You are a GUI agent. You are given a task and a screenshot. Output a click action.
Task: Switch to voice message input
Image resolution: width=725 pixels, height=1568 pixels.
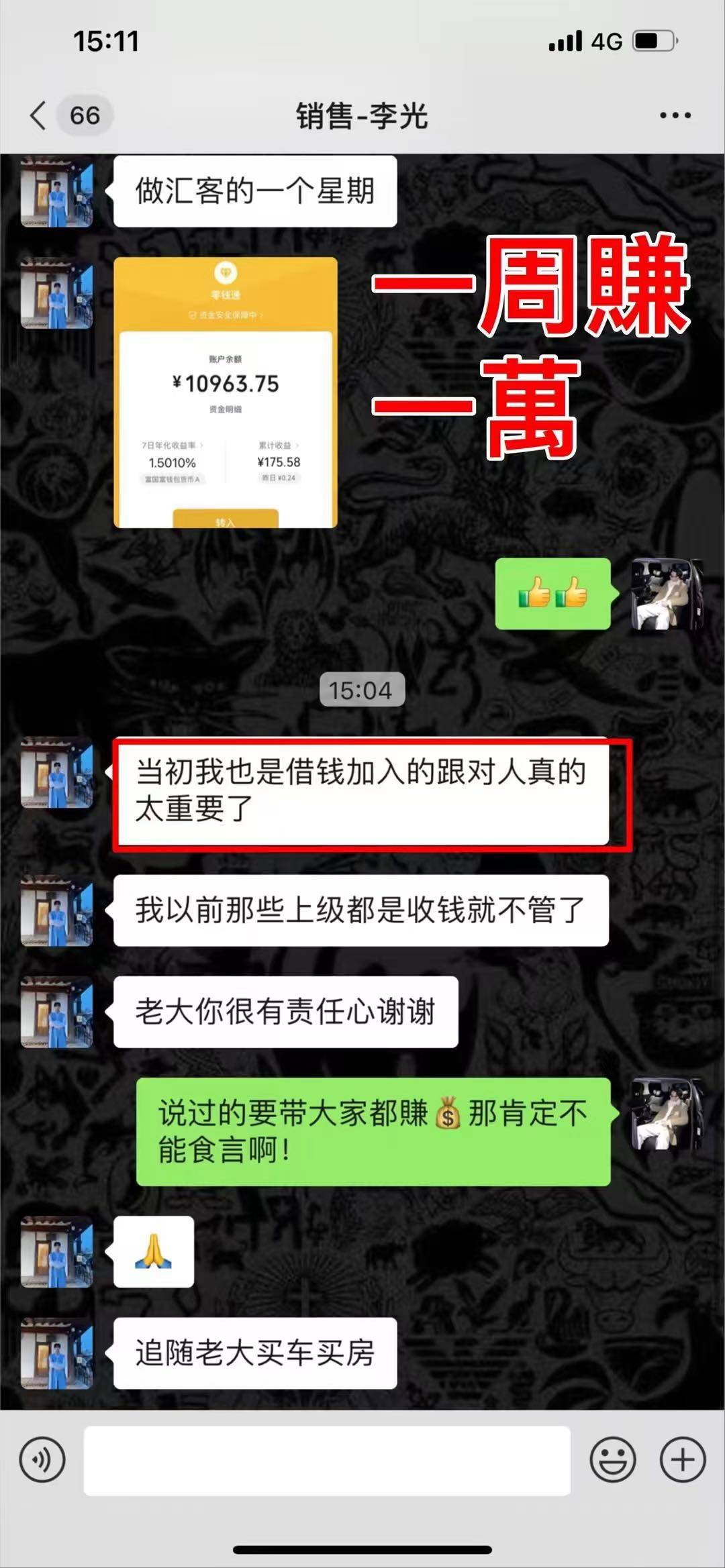pyautogui.click(x=42, y=1459)
